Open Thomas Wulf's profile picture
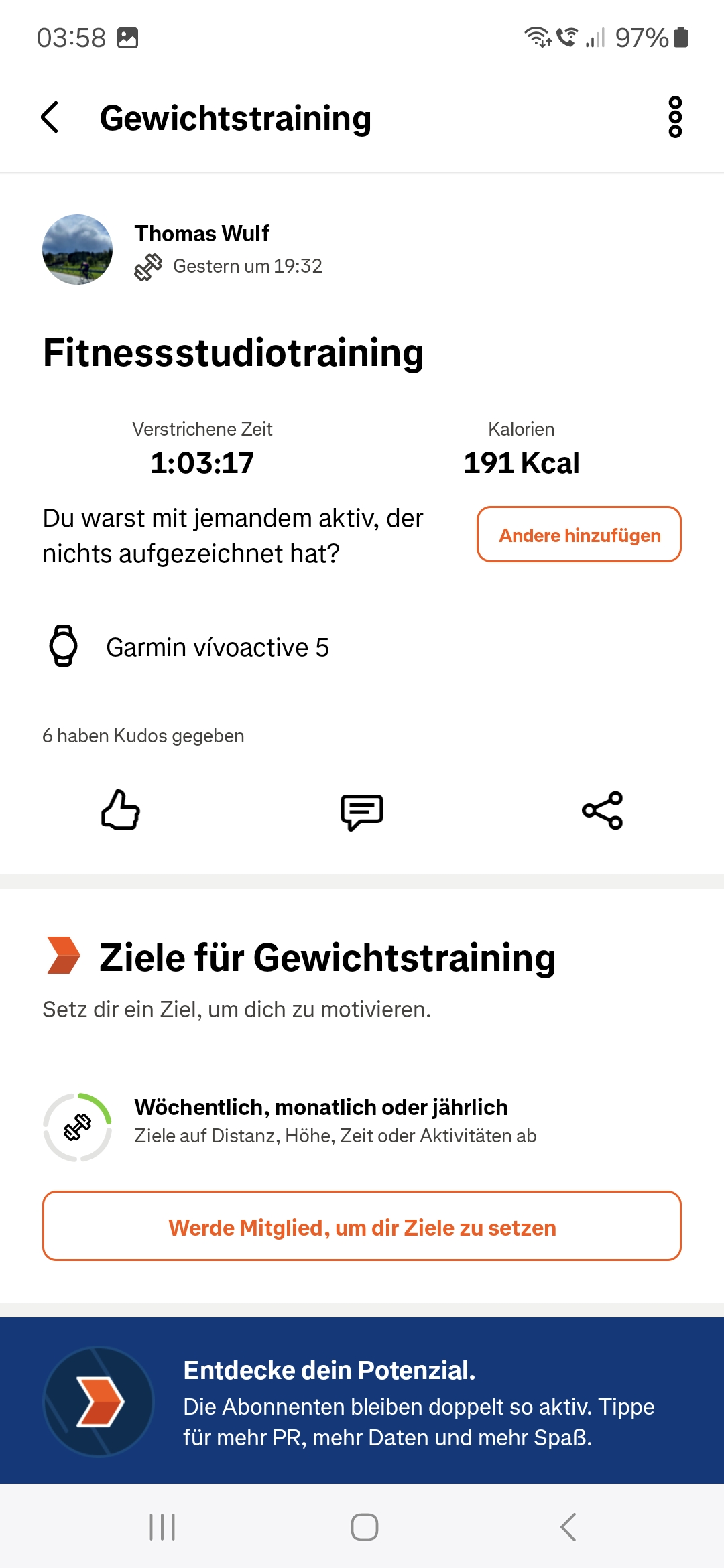This screenshot has height=1568, width=724. (x=77, y=250)
